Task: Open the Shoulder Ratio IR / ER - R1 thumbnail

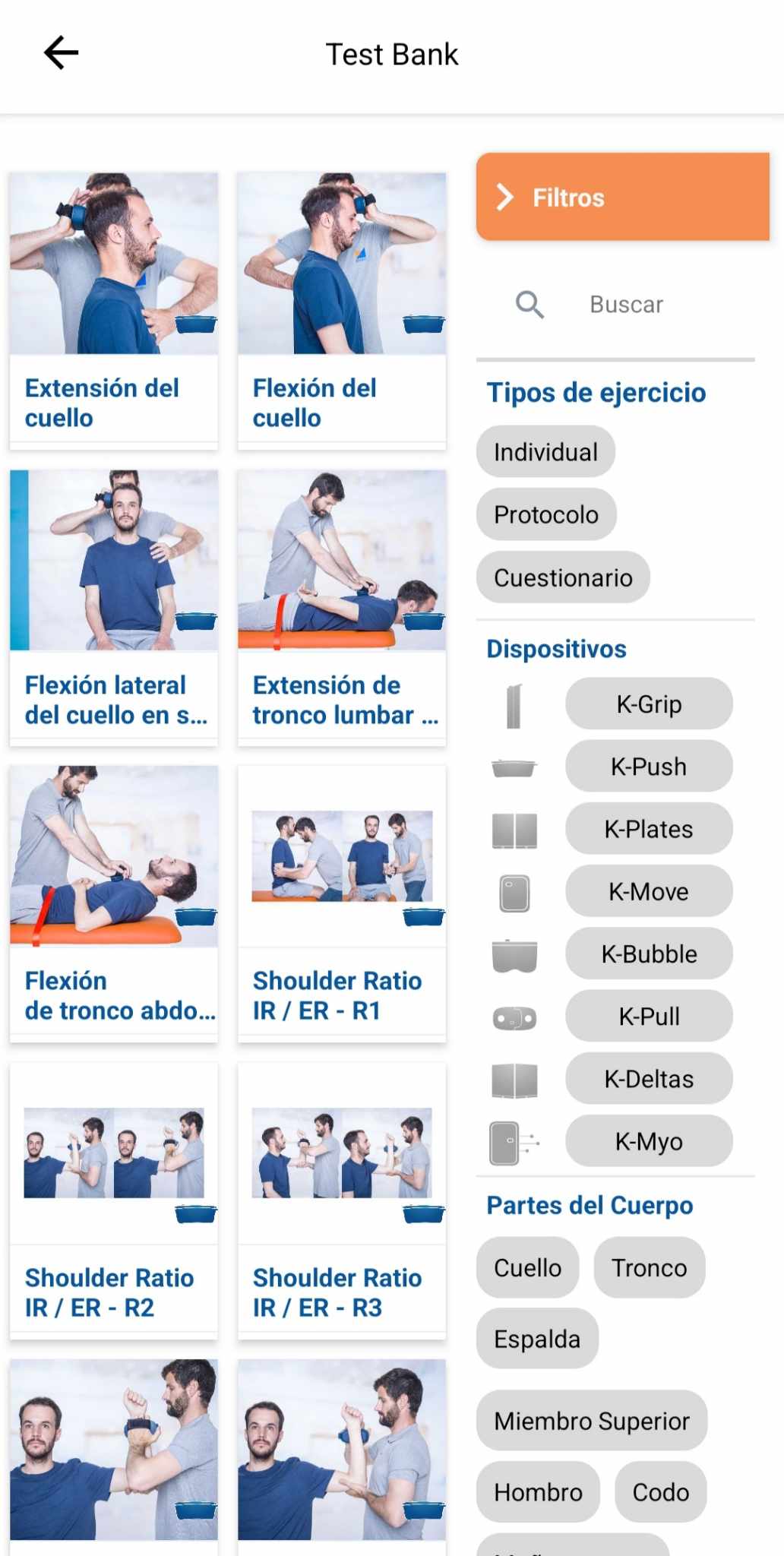Action: pyautogui.click(x=342, y=855)
